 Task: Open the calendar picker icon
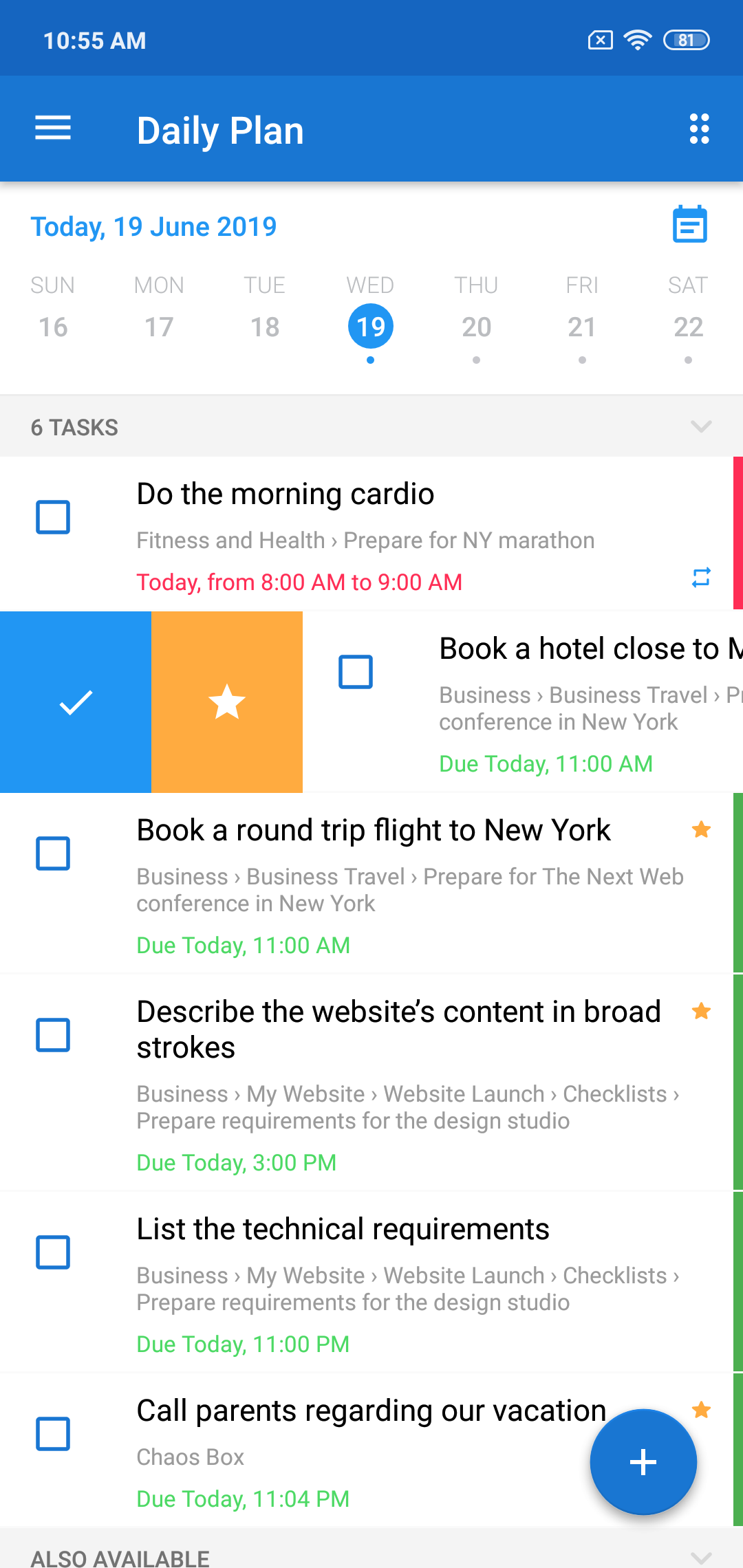point(689,224)
